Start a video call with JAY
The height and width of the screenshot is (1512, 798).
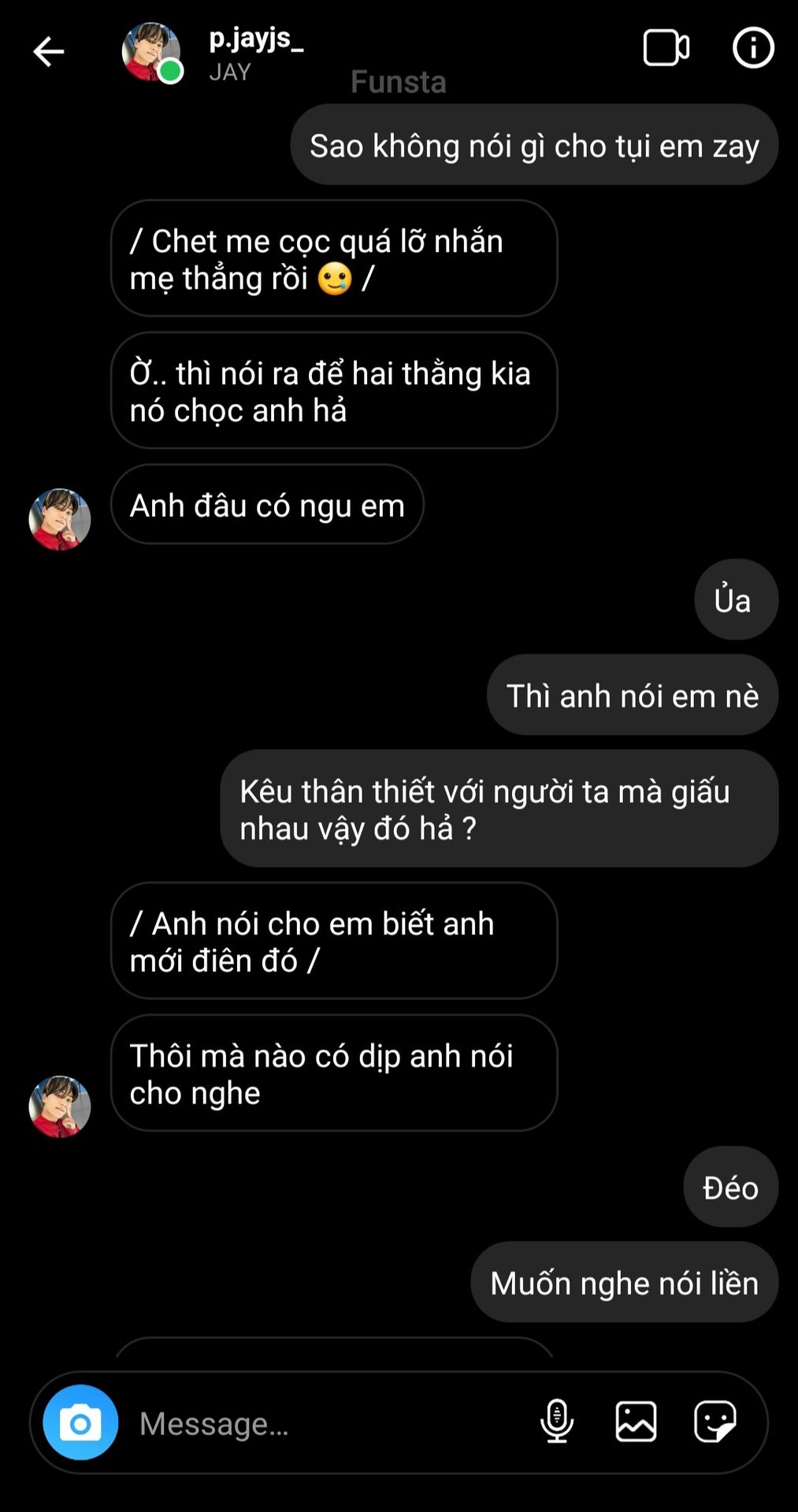click(x=666, y=49)
